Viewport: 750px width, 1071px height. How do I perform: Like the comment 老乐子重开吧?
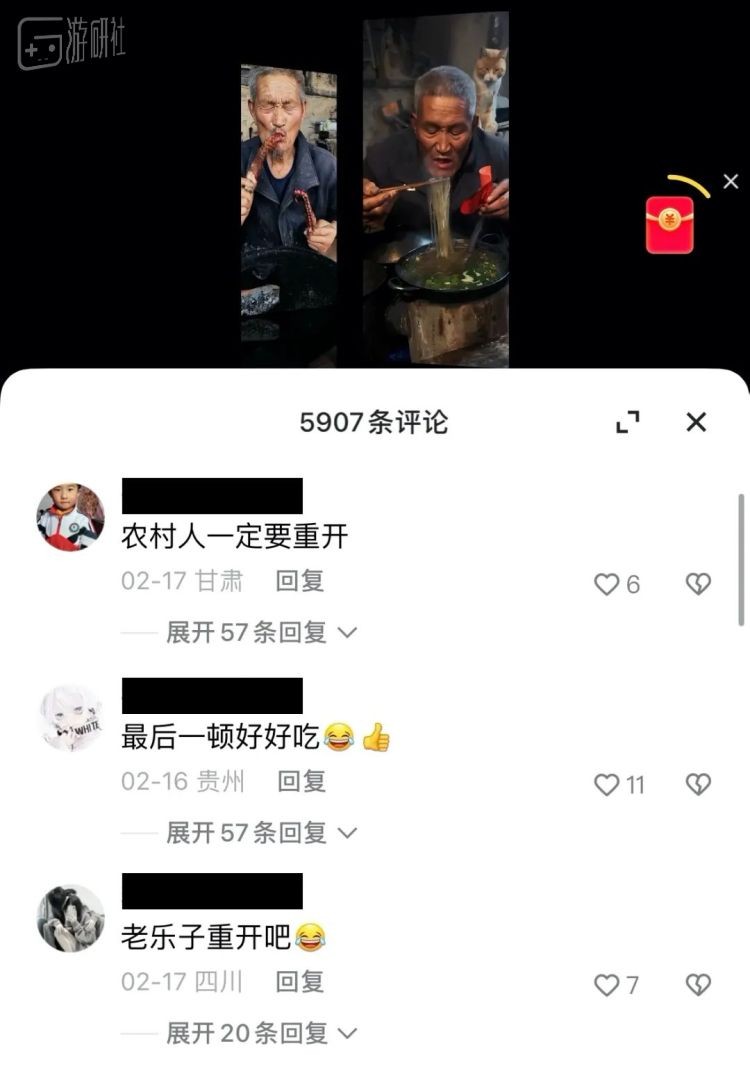607,985
